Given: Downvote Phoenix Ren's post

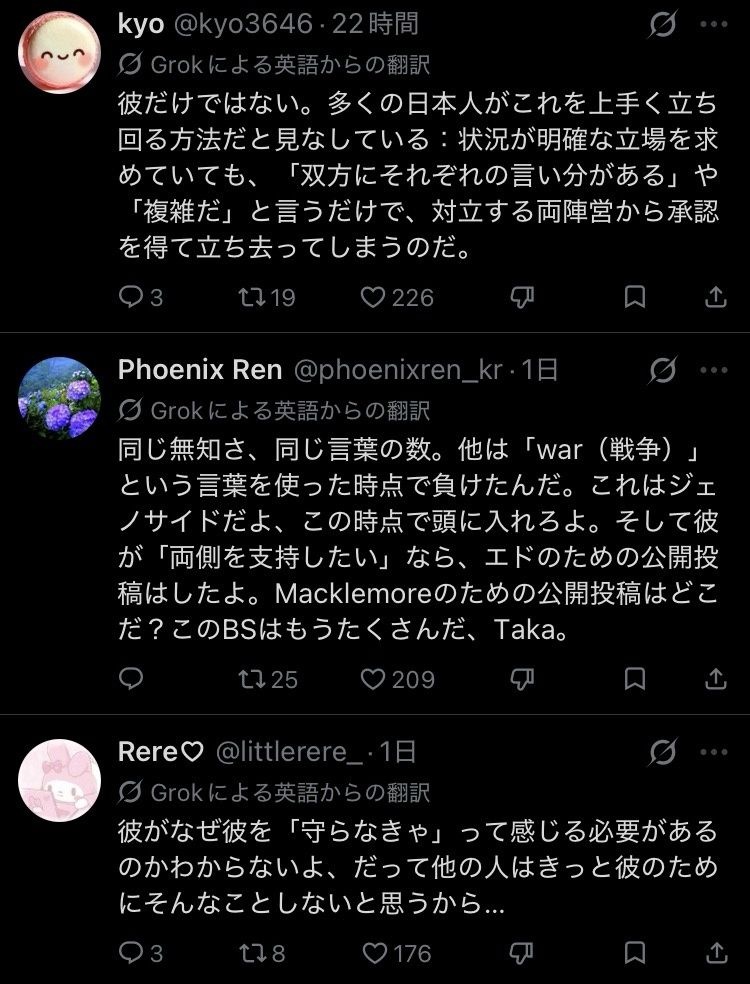Looking at the screenshot, I should (x=522, y=678).
